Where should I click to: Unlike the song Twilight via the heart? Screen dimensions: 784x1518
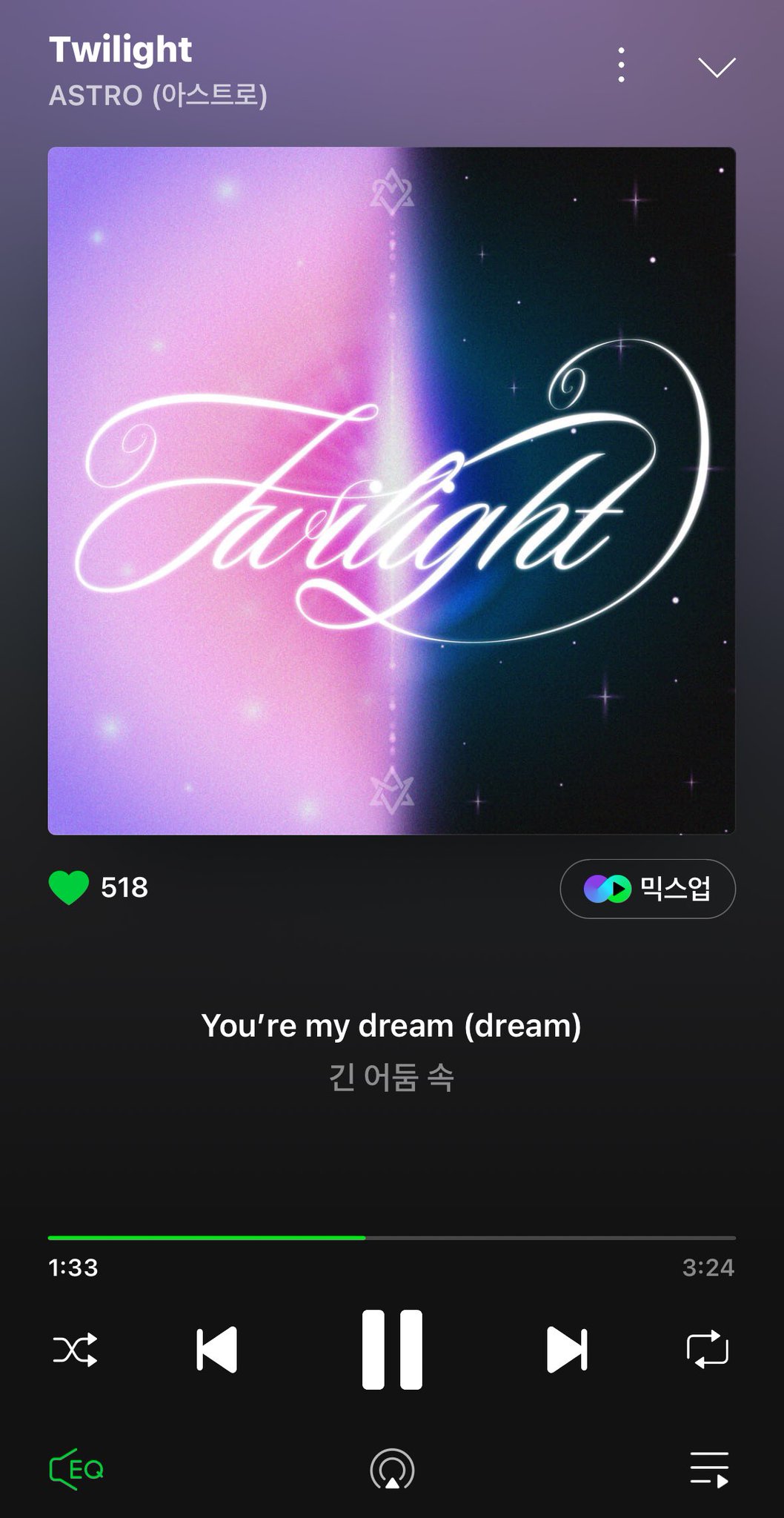(68, 887)
